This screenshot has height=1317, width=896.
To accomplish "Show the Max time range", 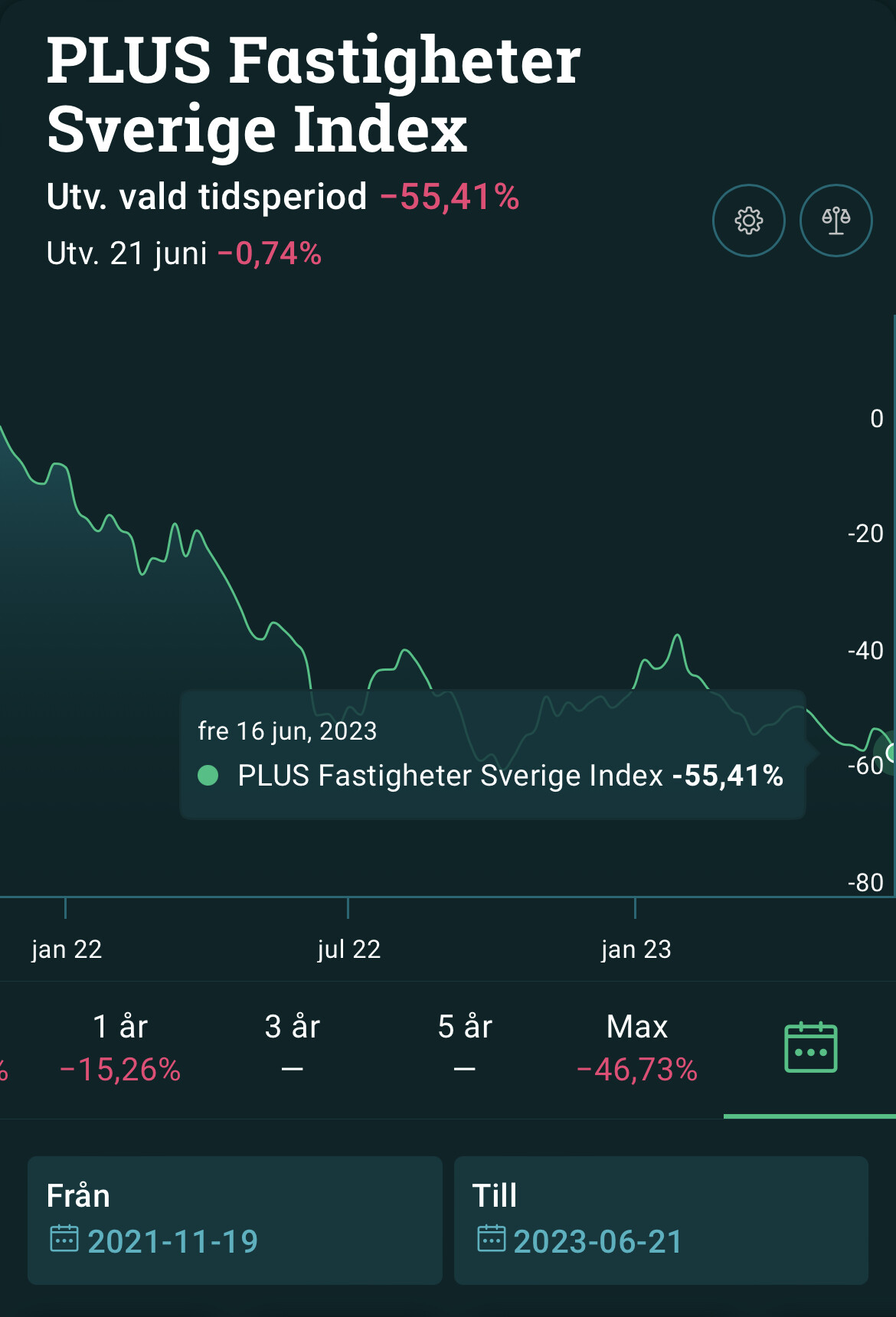I will (x=637, y=1047).
